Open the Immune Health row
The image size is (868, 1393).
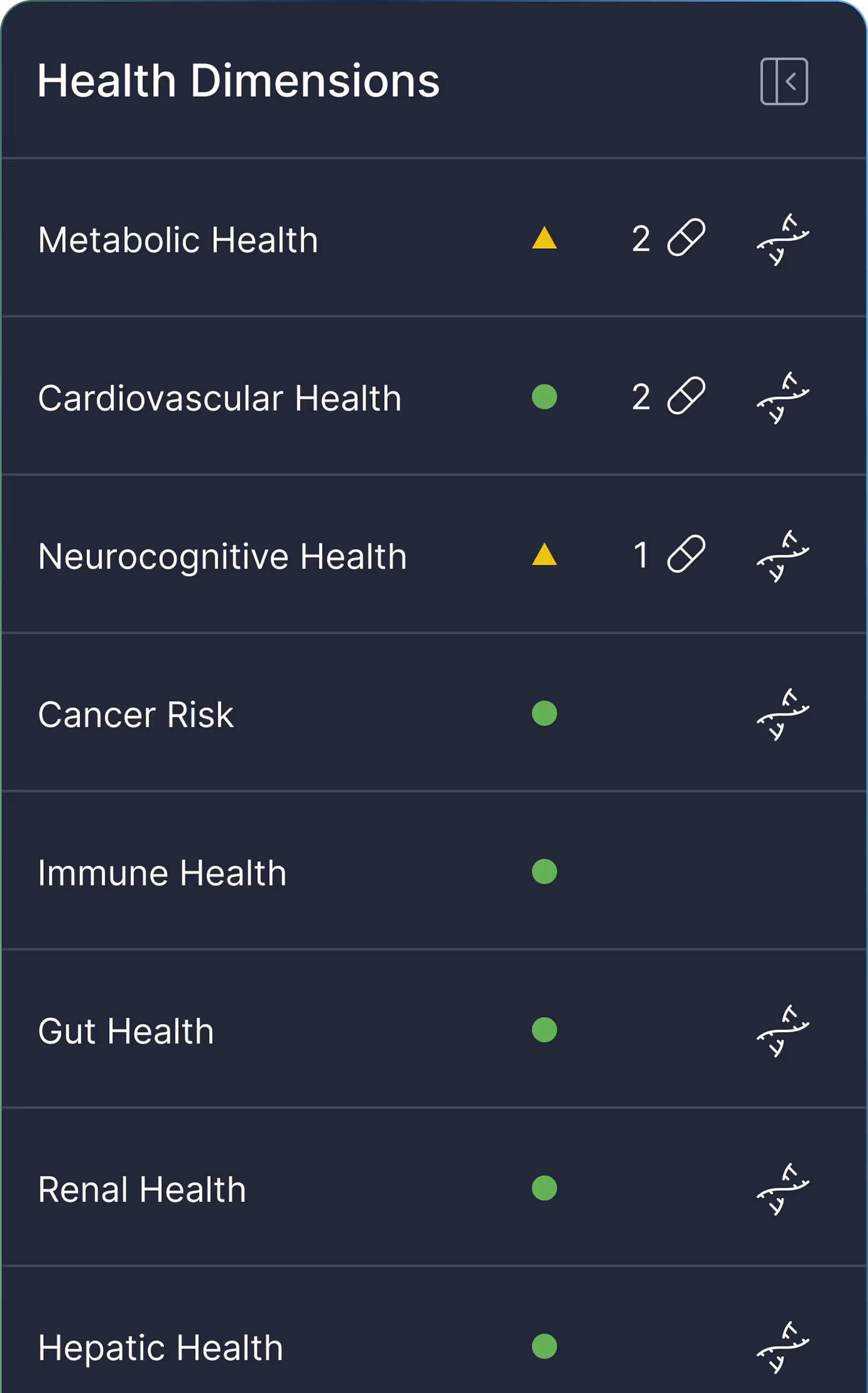162,873
